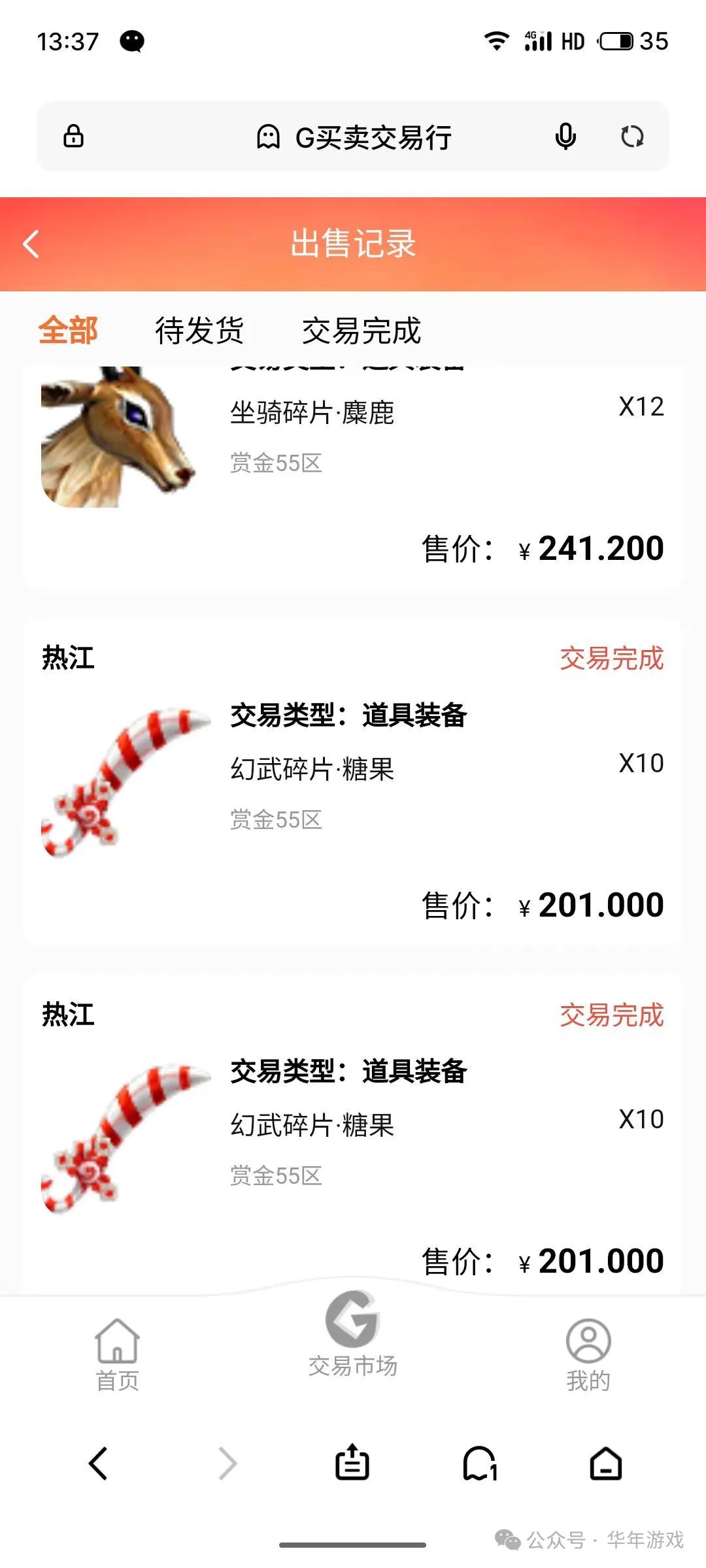The image size is (706, 1568).
Task: Tap the microphone icon in the address bar
Action: click(x=566, y=137)
